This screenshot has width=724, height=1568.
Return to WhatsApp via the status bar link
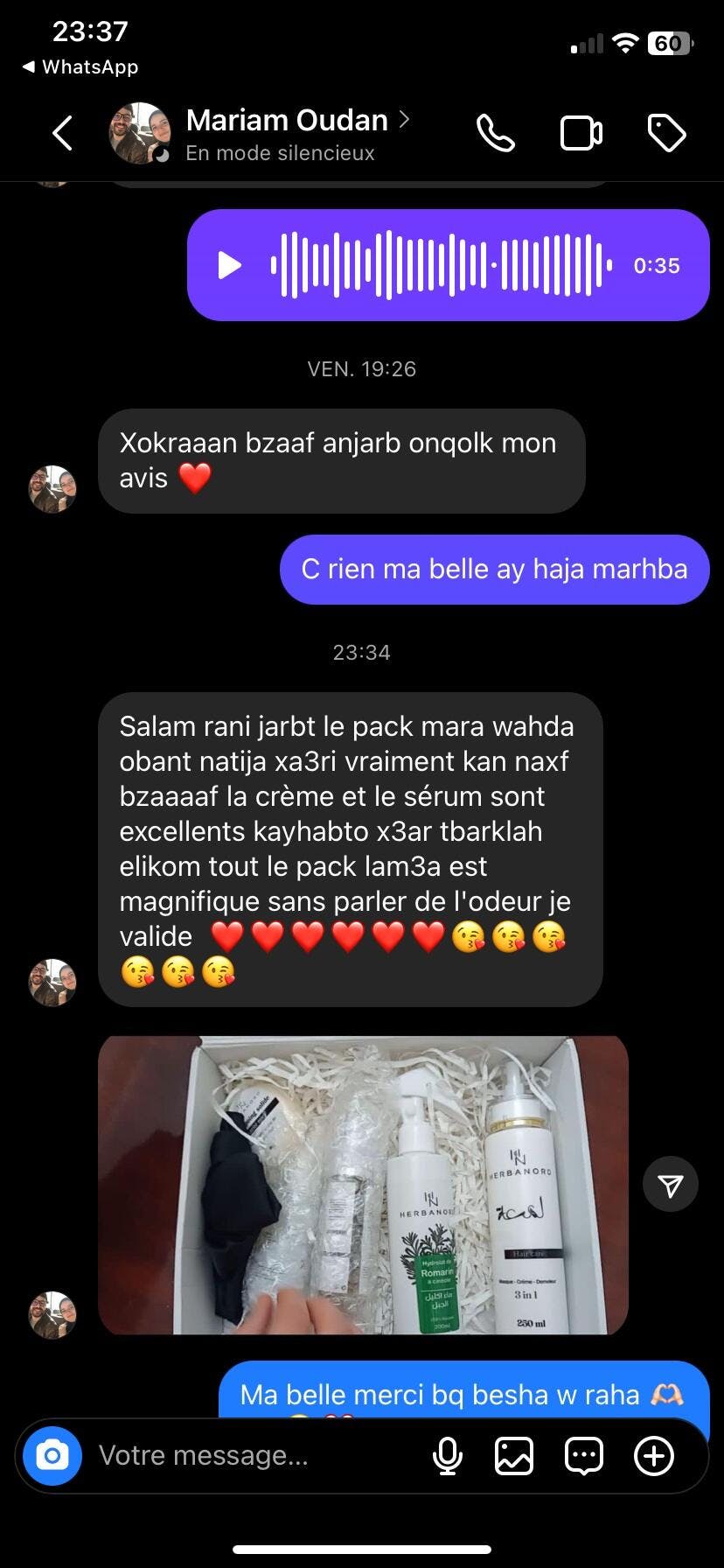click(x=80, y=66)
